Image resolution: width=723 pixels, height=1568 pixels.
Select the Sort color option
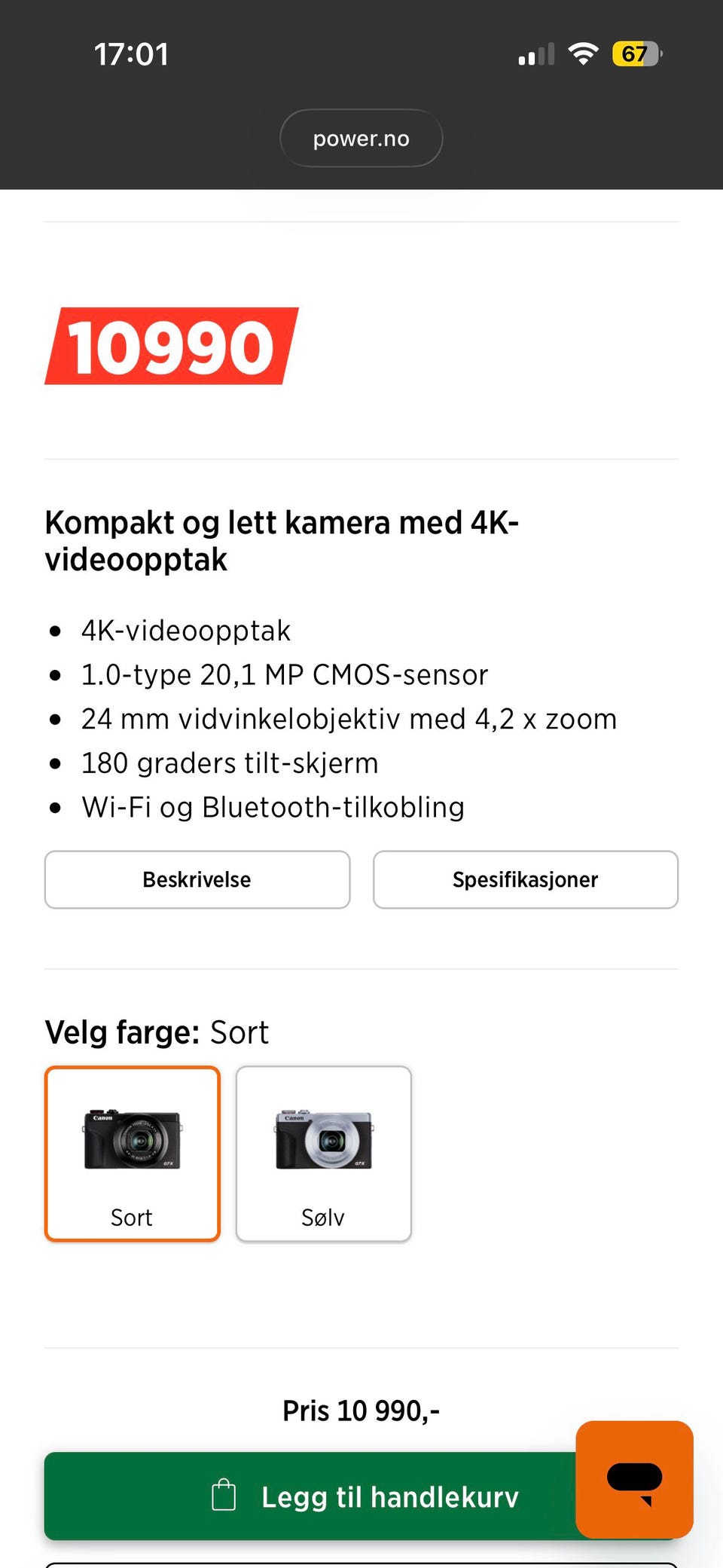(133, 1154)
